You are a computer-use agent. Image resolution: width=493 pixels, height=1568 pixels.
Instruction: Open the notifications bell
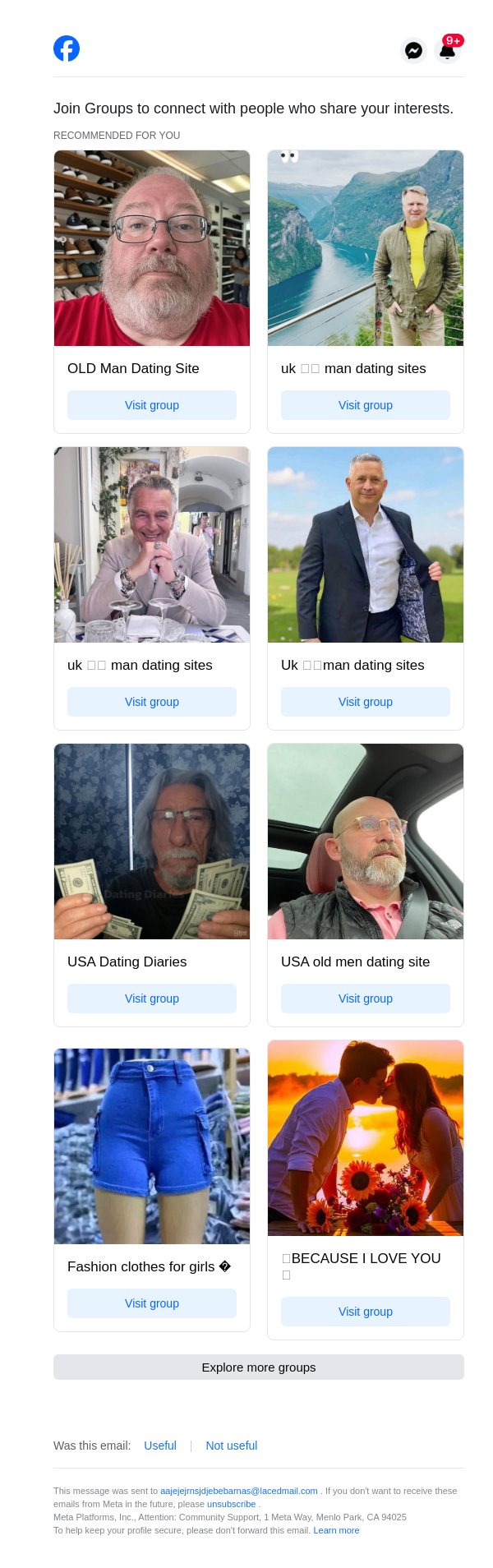(x=447, y=51)
